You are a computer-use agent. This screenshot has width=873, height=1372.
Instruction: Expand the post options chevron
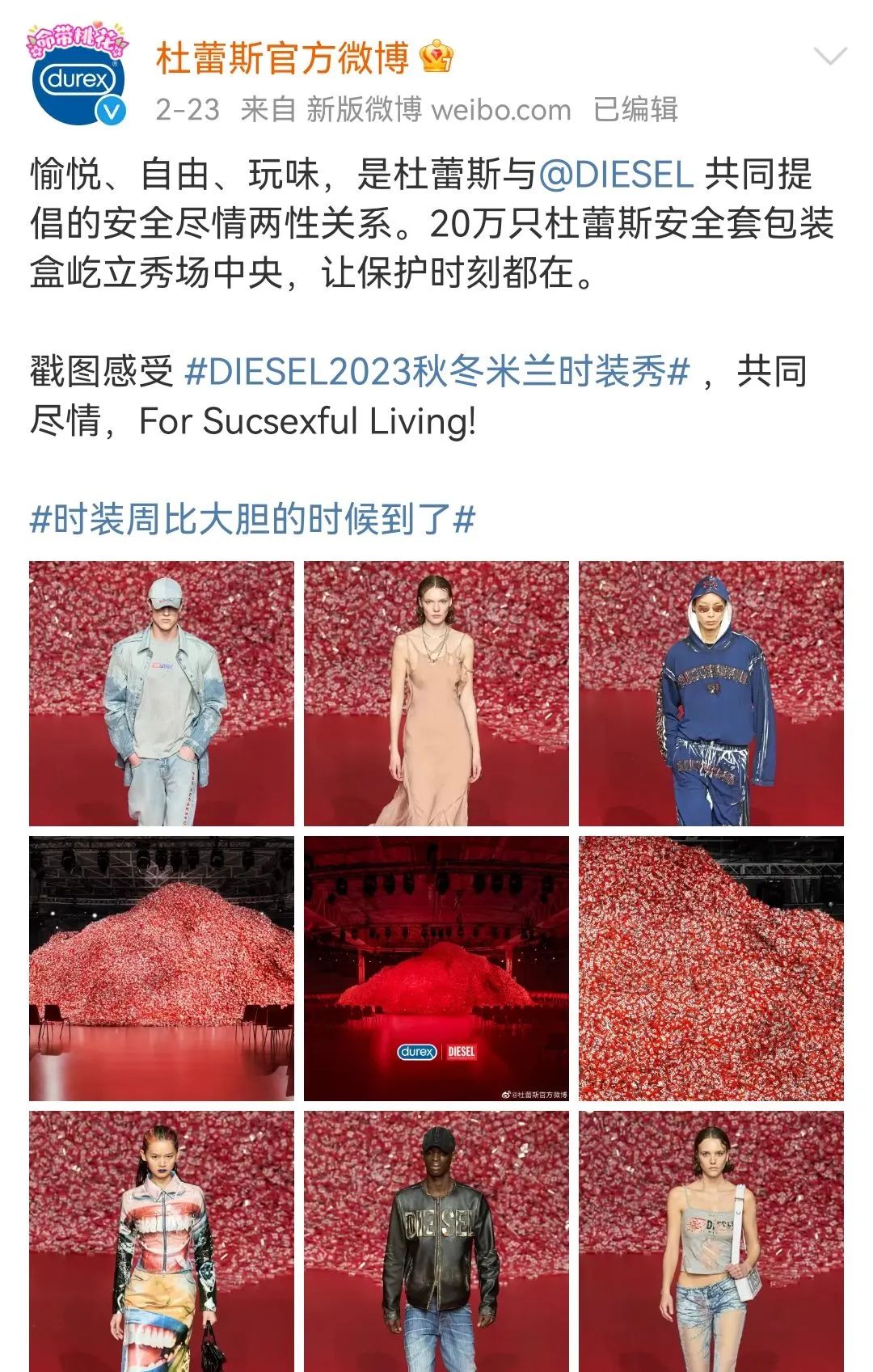coord(829,57)
